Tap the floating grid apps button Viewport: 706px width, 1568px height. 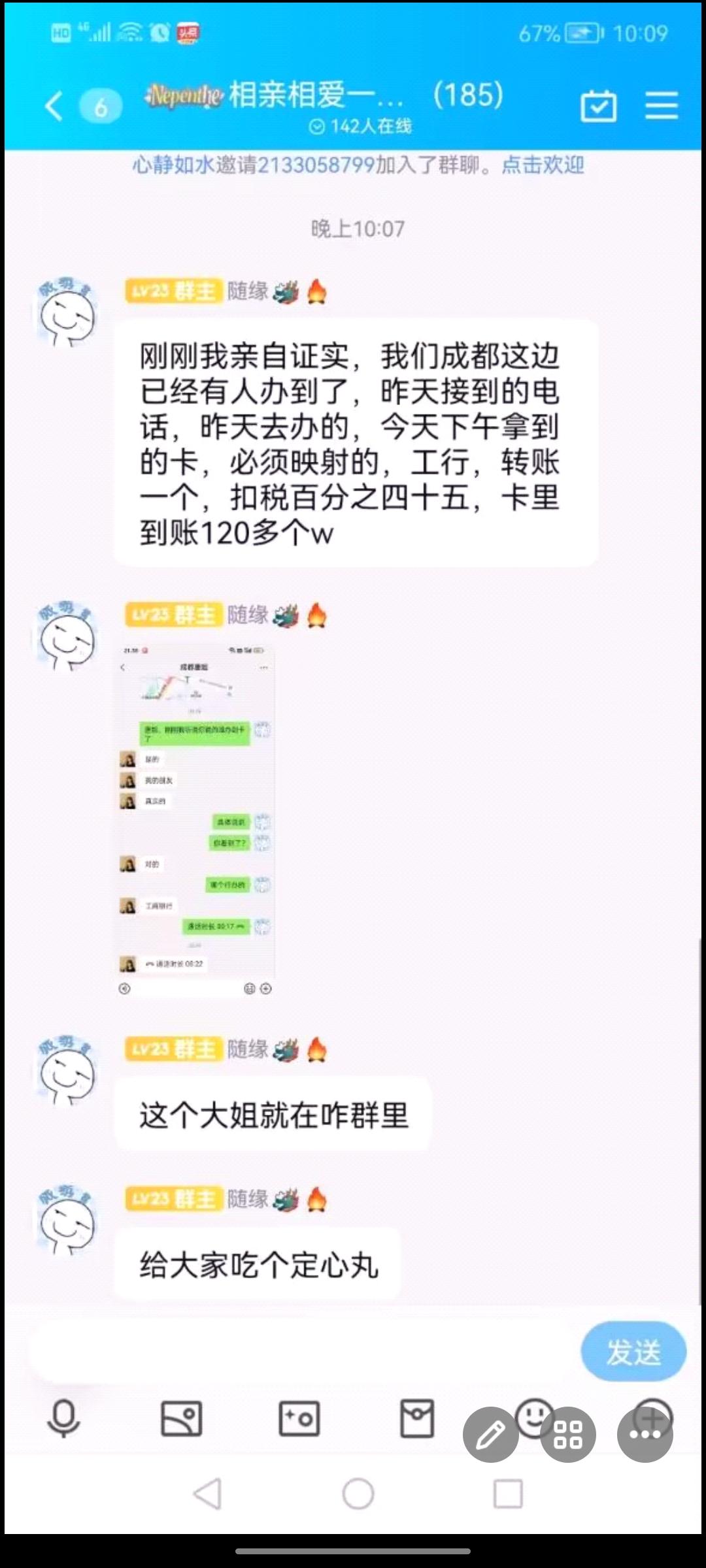[567, 1435]
